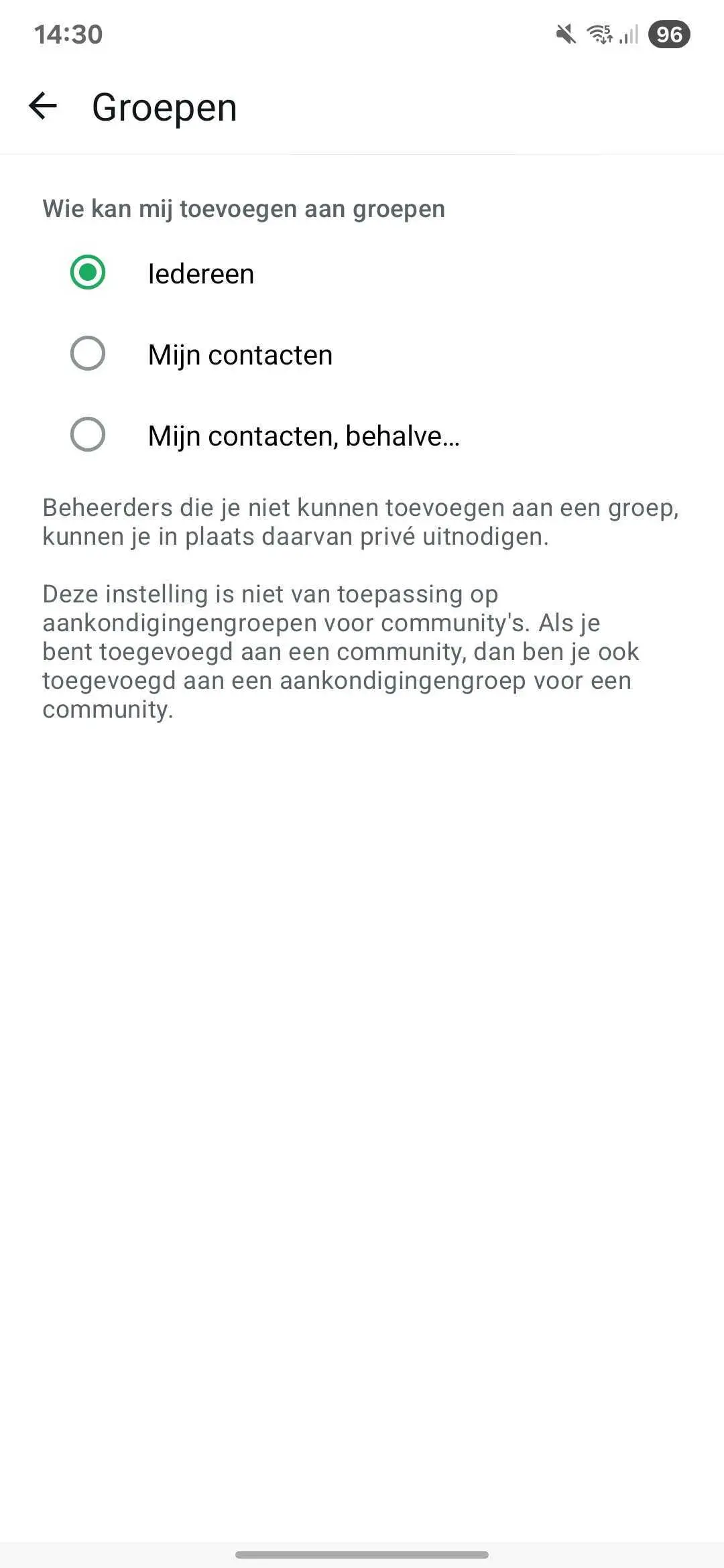Tap the Wi-Fi signal icon
724x1568 pixels.
pyautogui.click(x=599, y=35)
